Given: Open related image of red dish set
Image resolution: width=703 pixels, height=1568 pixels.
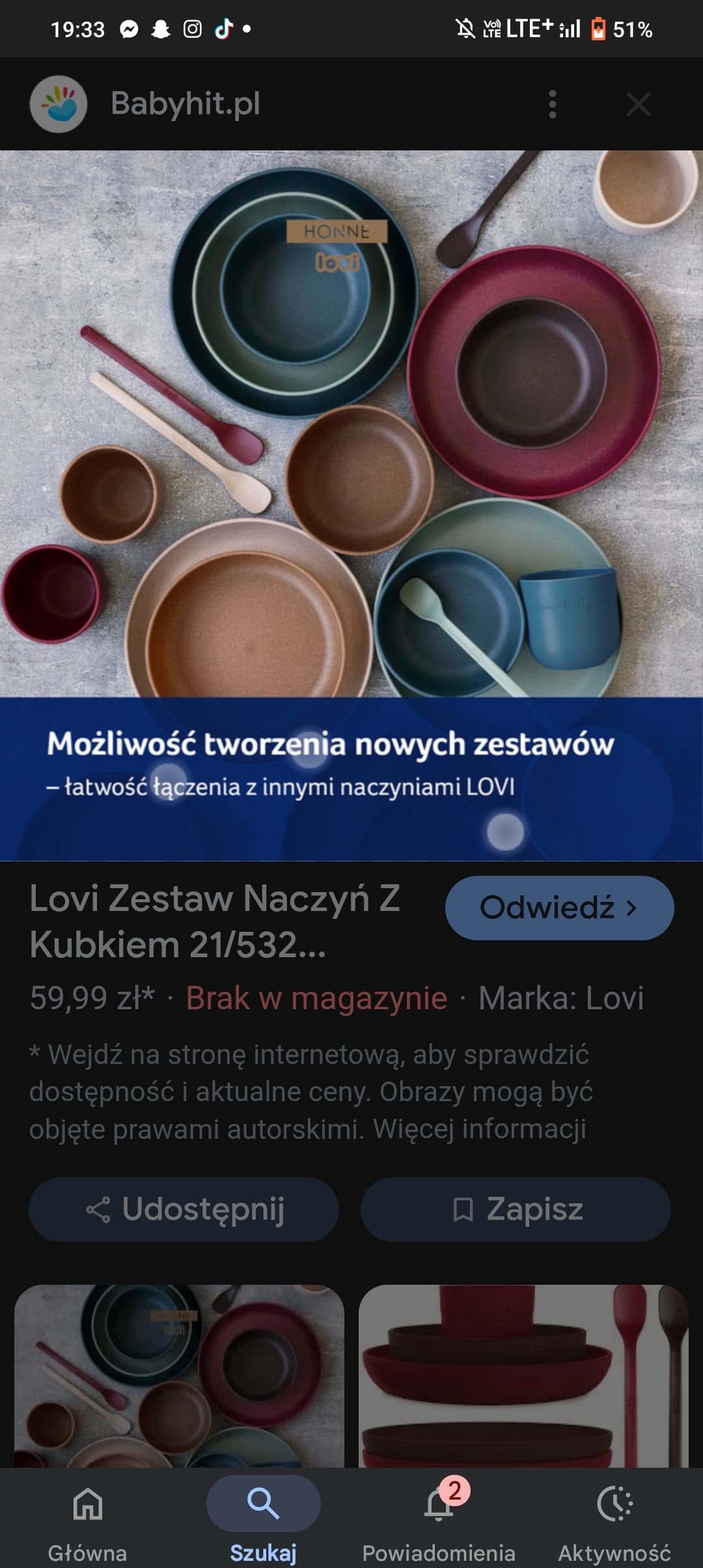Looking at the screenshot, I should point(523,1375).
